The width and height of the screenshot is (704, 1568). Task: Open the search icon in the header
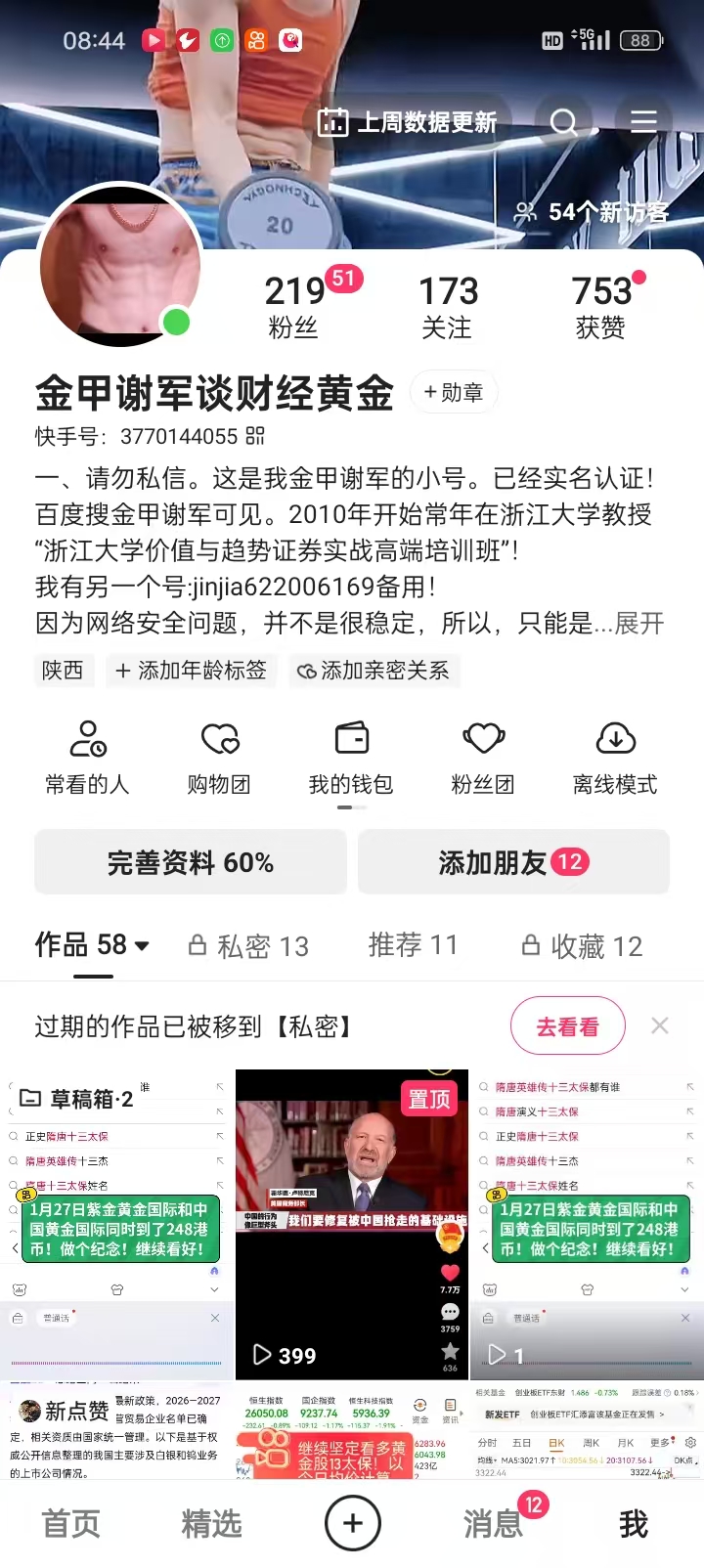[564, 122]
